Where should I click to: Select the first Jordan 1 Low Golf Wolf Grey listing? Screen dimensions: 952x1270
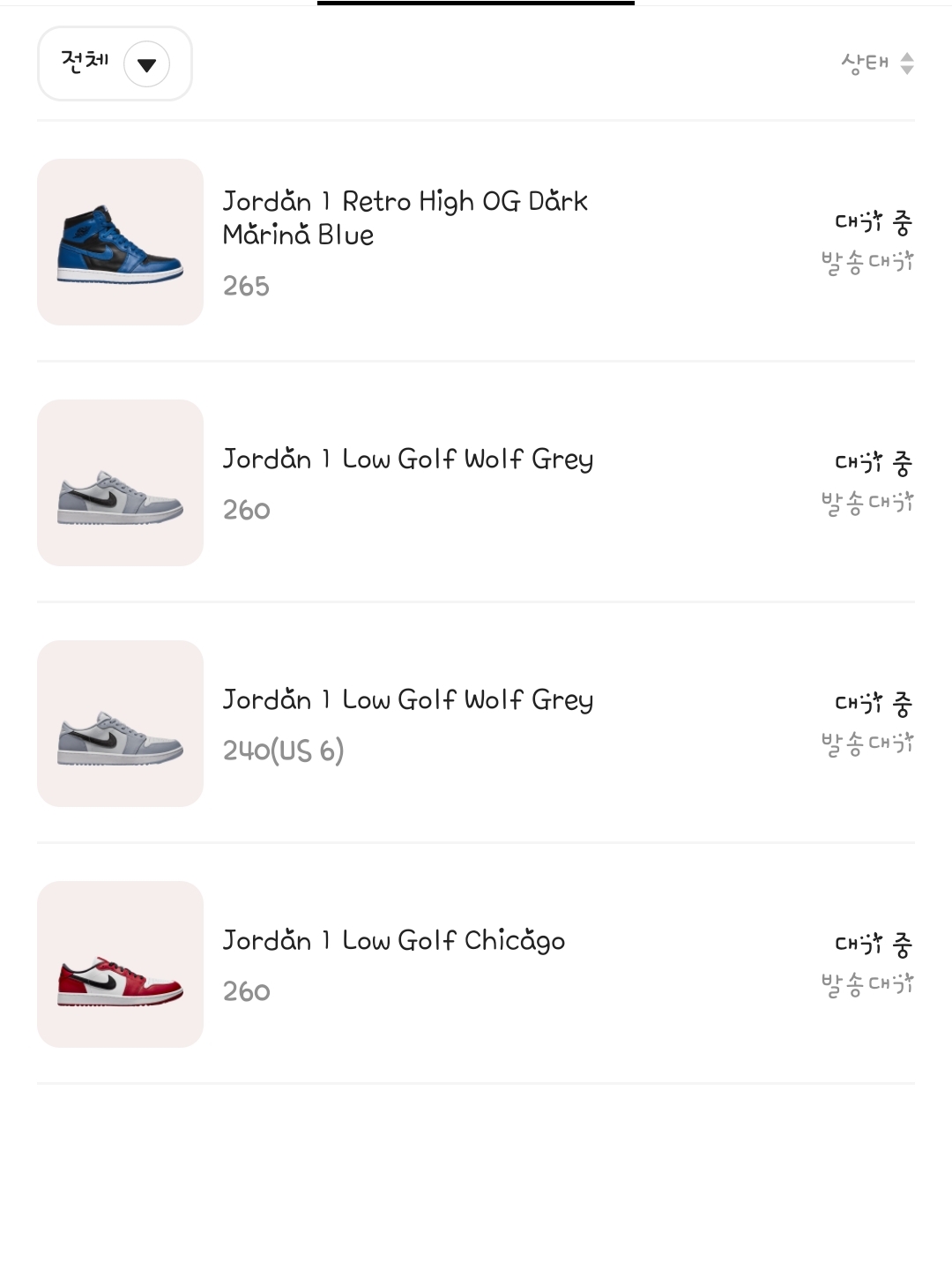408,459
